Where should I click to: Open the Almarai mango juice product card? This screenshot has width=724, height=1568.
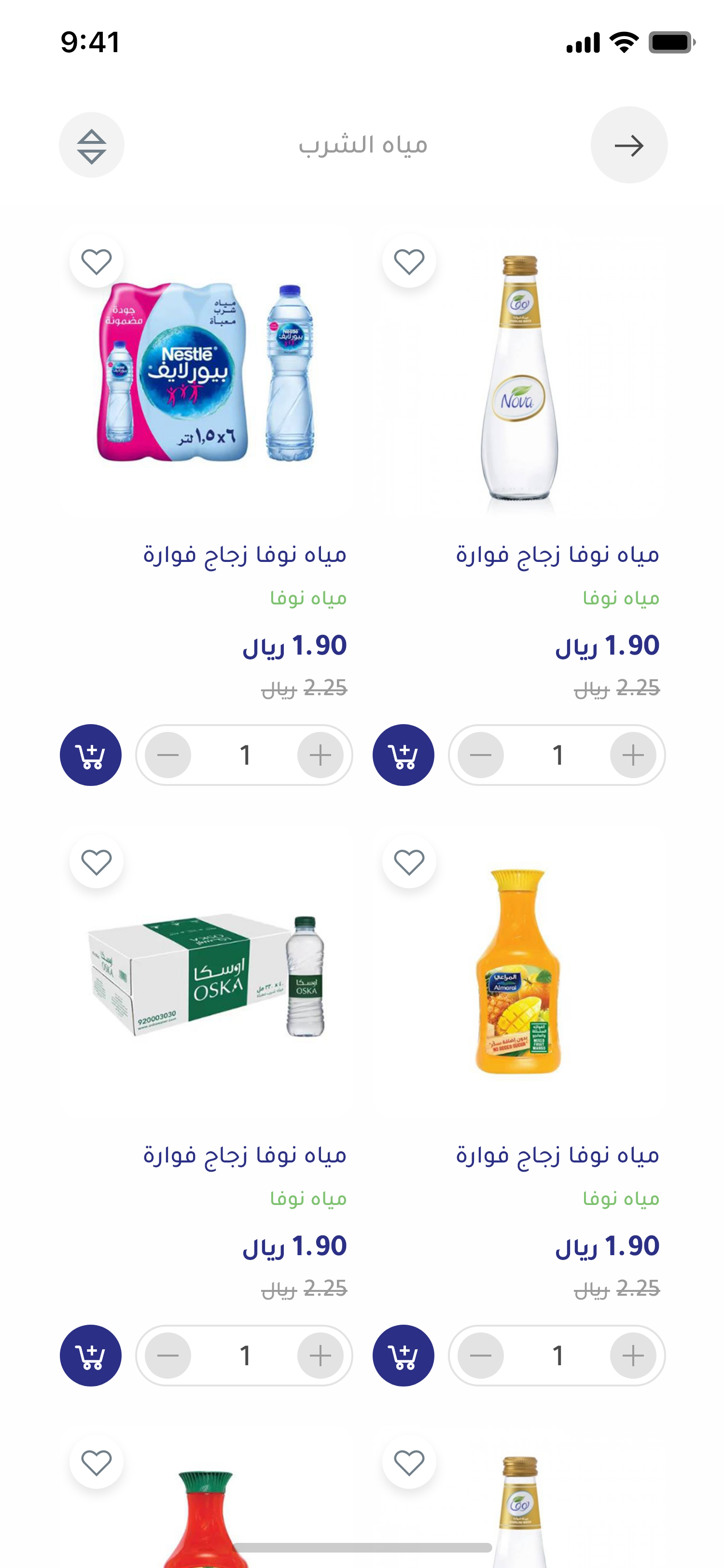point(519,974)
